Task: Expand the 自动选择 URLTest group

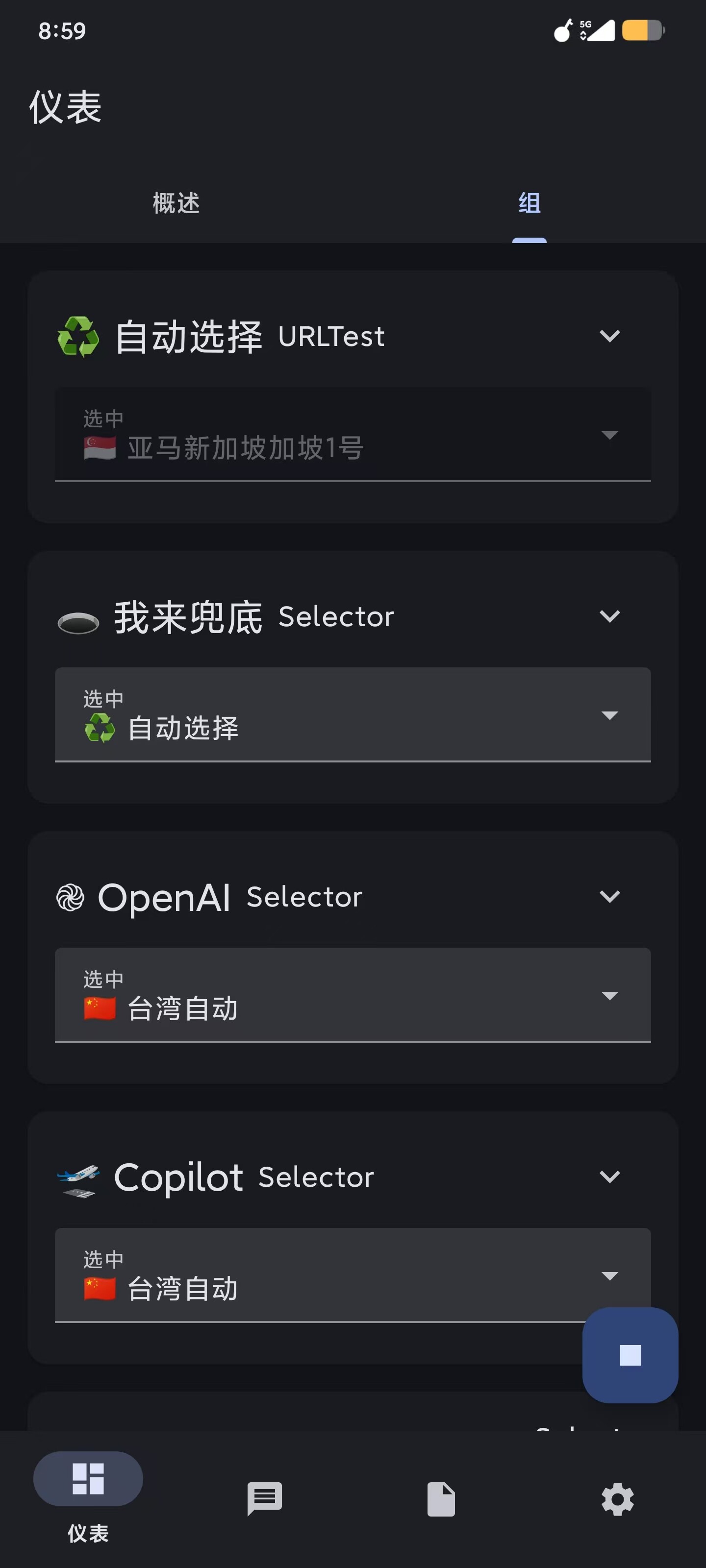Action: click(610, 336)
